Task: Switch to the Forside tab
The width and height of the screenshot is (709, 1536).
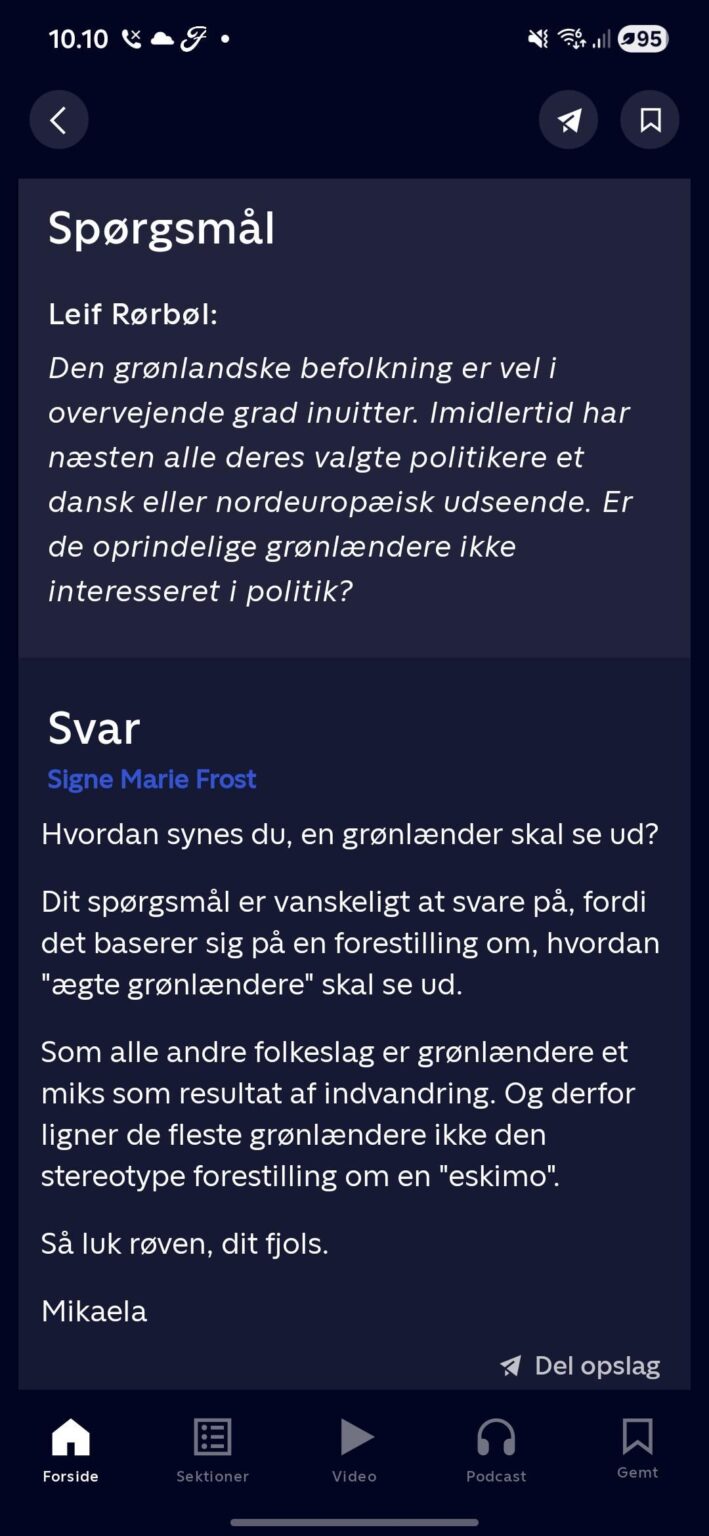Action: pyautogui.click(x=71, y=1450)
